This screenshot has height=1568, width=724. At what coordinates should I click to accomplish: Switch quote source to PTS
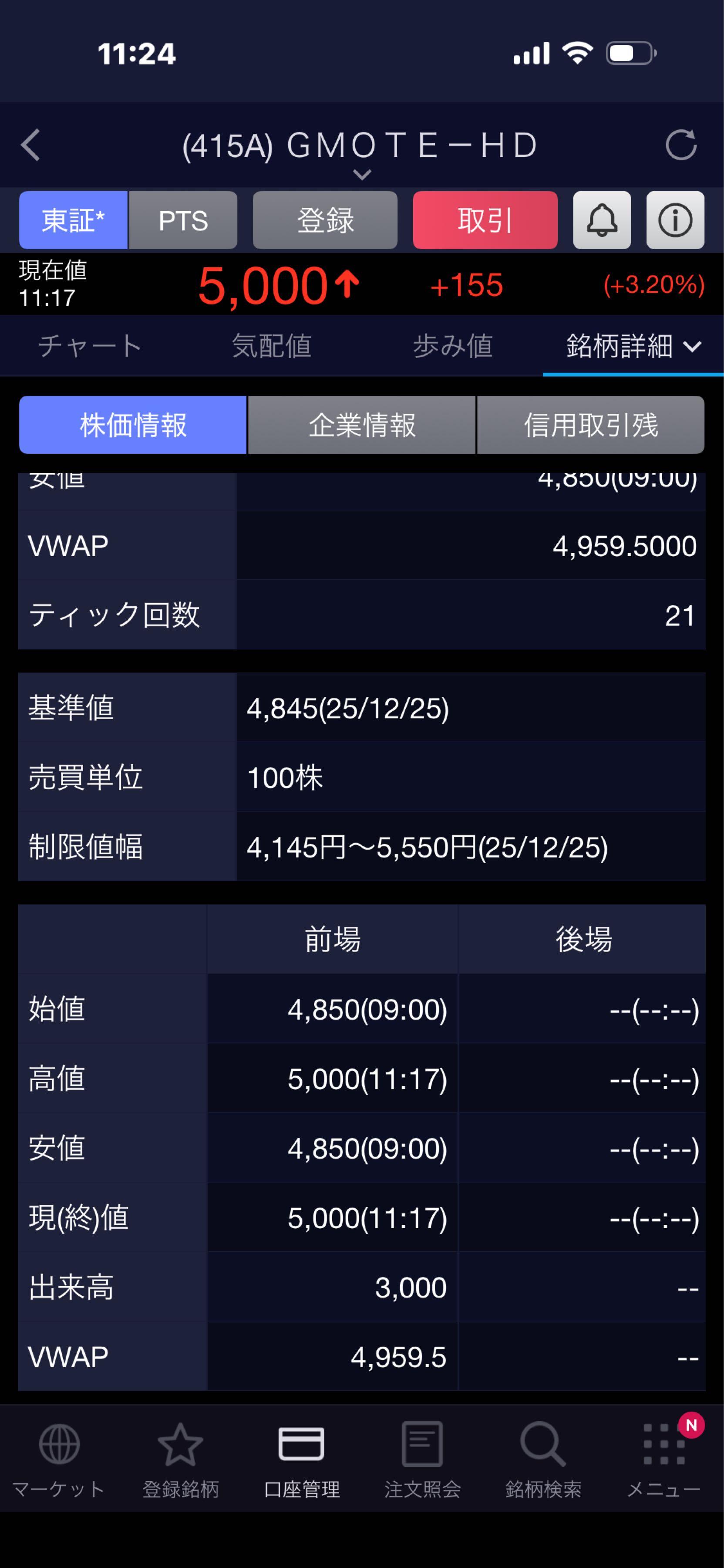(183, 220)
